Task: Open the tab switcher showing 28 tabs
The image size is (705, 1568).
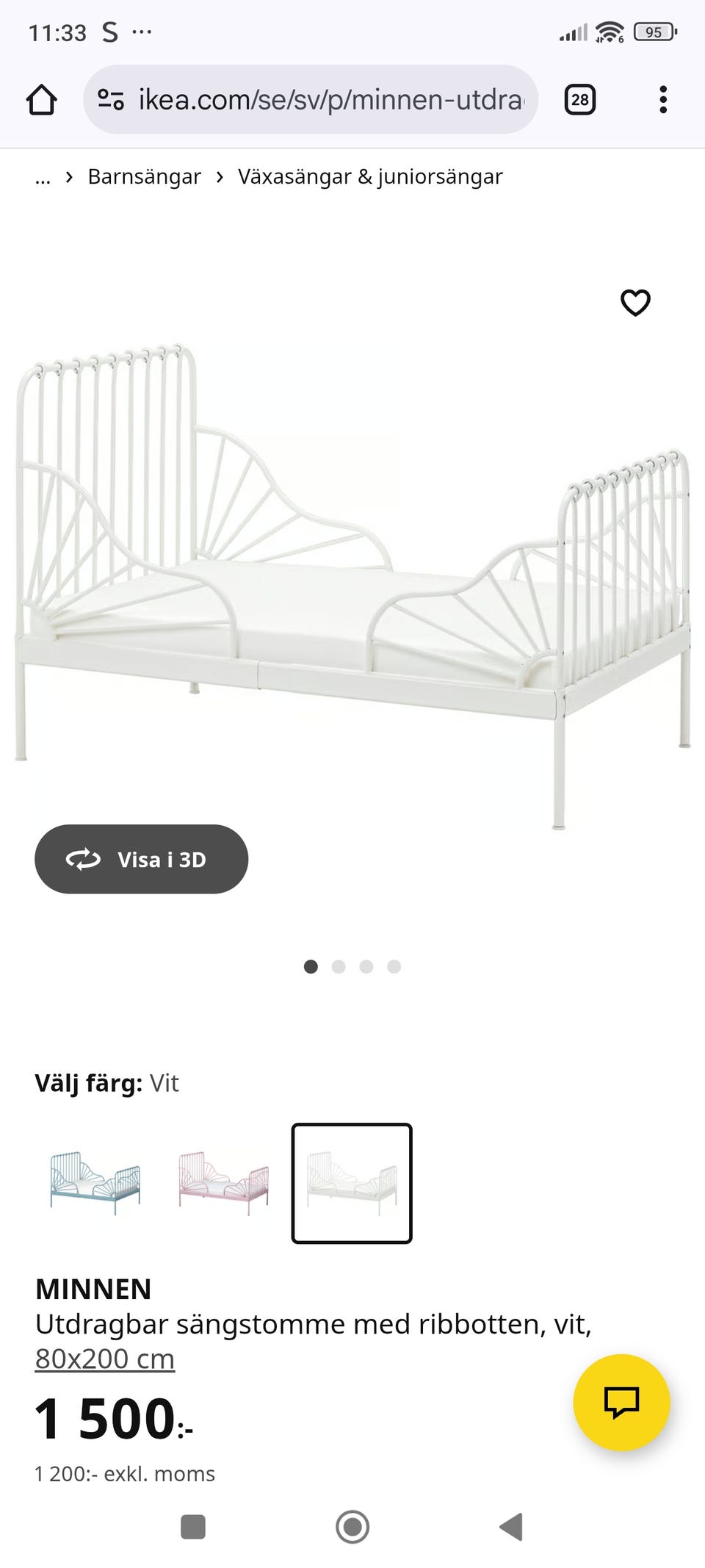Action: [579, 99]
